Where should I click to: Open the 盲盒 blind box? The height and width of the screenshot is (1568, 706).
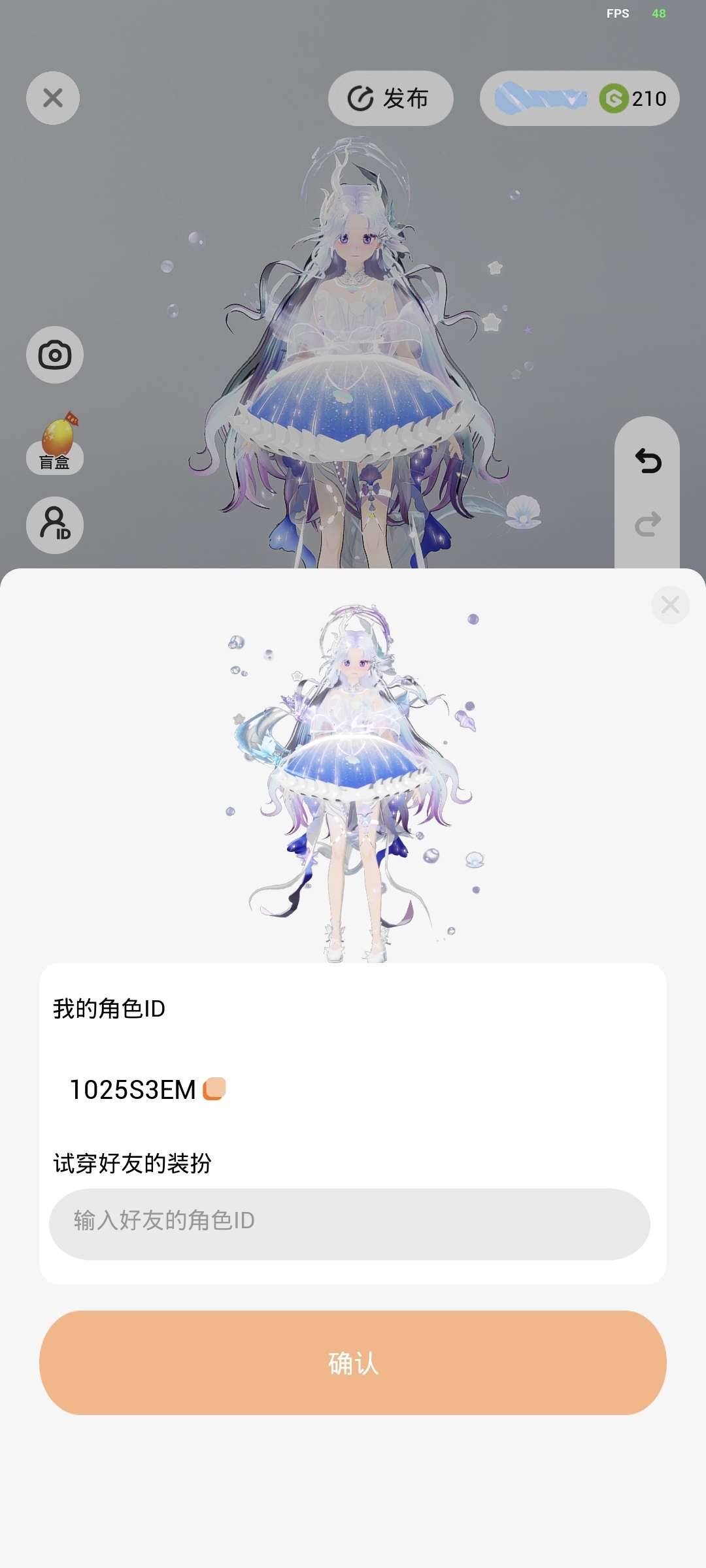click(55, 445)
